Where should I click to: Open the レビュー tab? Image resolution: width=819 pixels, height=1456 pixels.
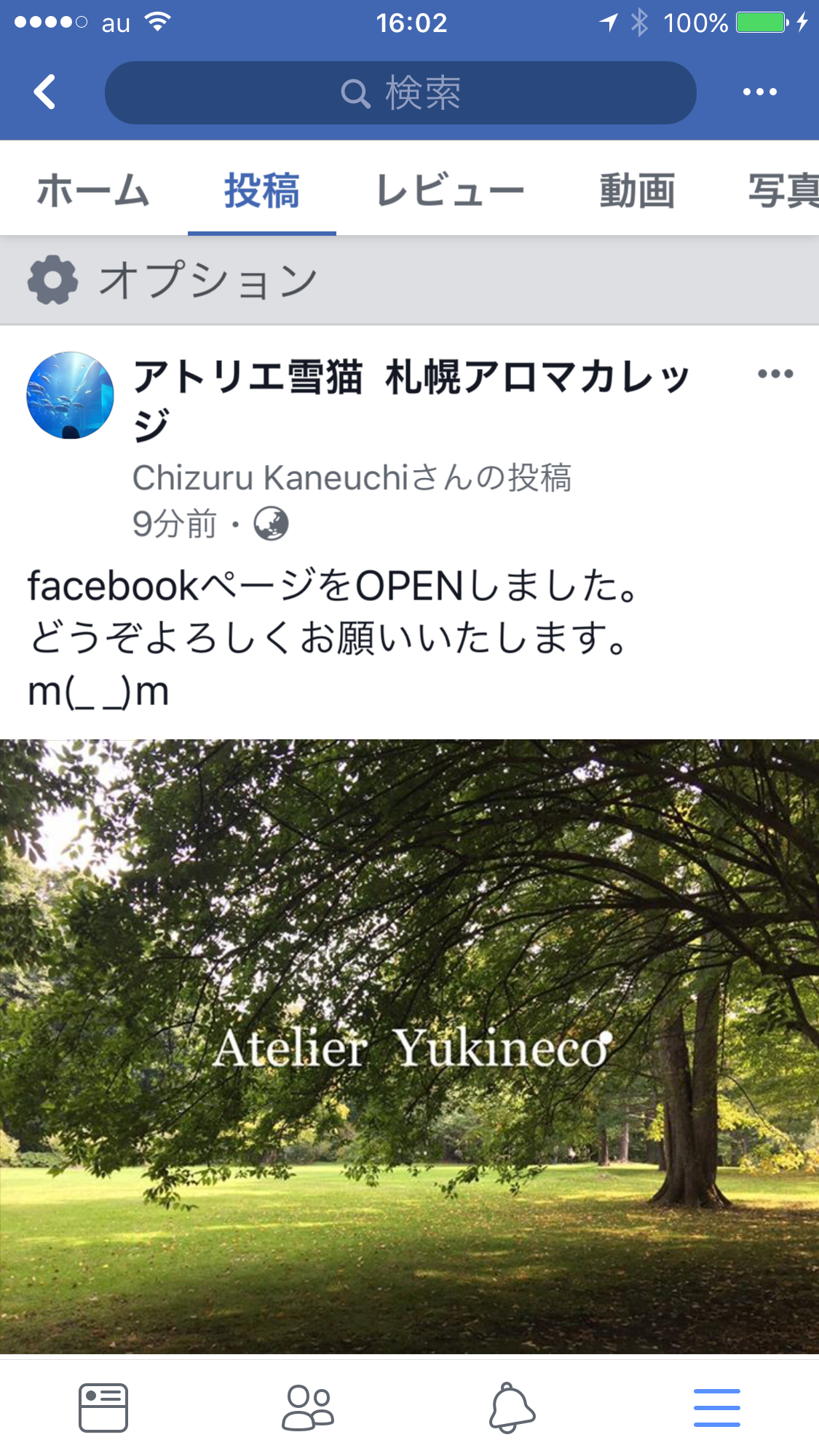coord(450,191)
